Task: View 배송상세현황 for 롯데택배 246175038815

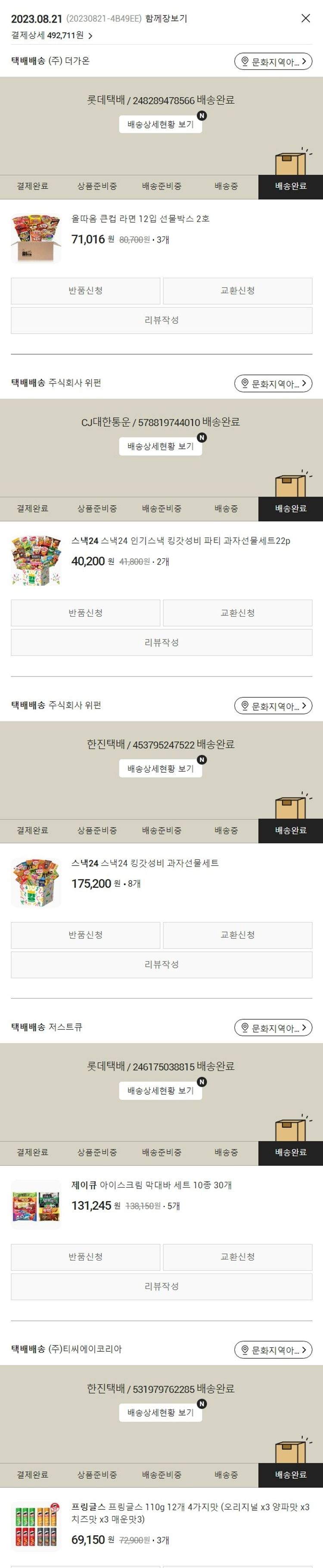Action: coord(160,1090)
